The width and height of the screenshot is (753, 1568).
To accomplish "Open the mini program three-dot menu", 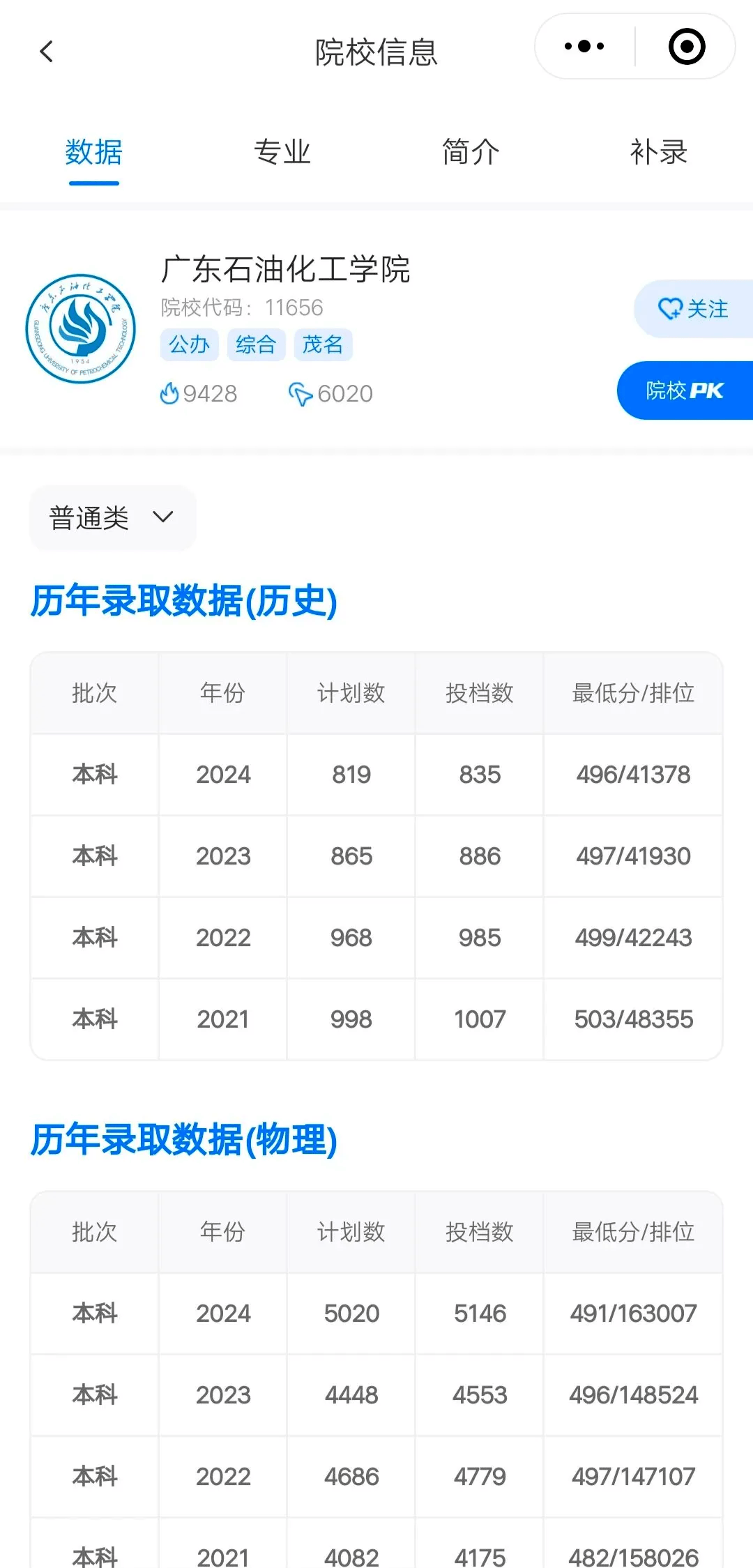I will [x=584, y=47].
